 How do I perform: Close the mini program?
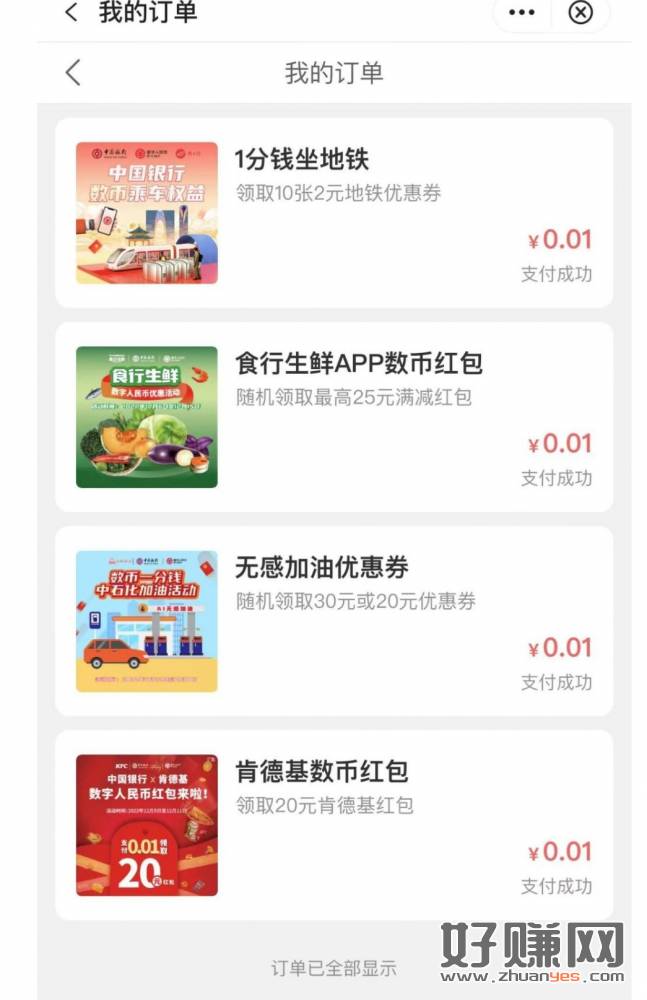pos(580,13)
